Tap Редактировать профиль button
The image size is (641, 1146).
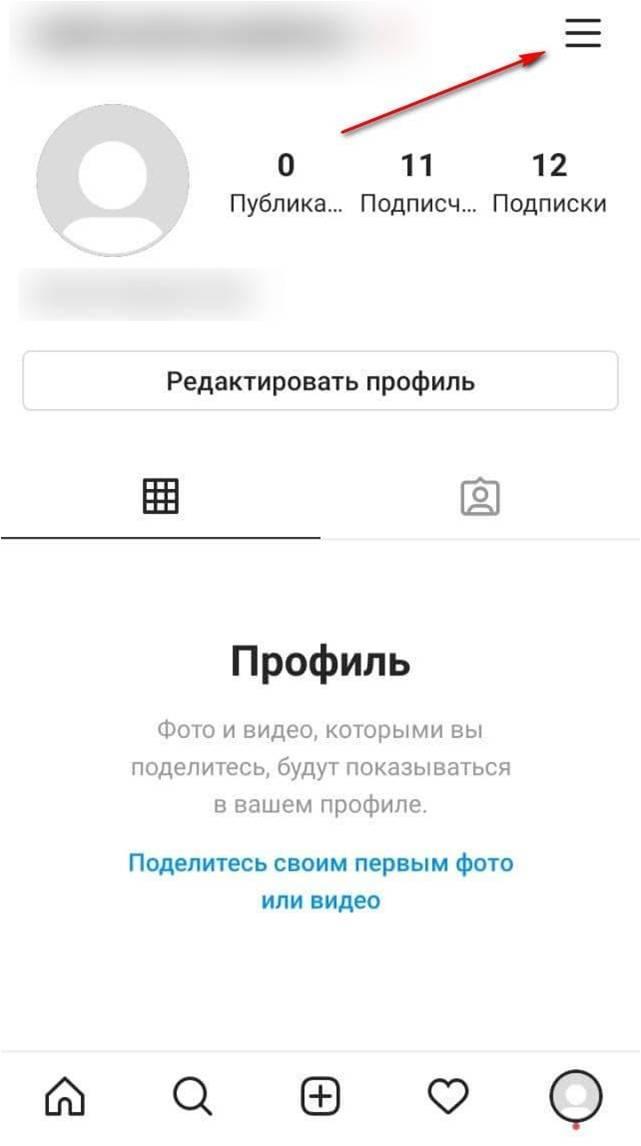coord(320,381)
